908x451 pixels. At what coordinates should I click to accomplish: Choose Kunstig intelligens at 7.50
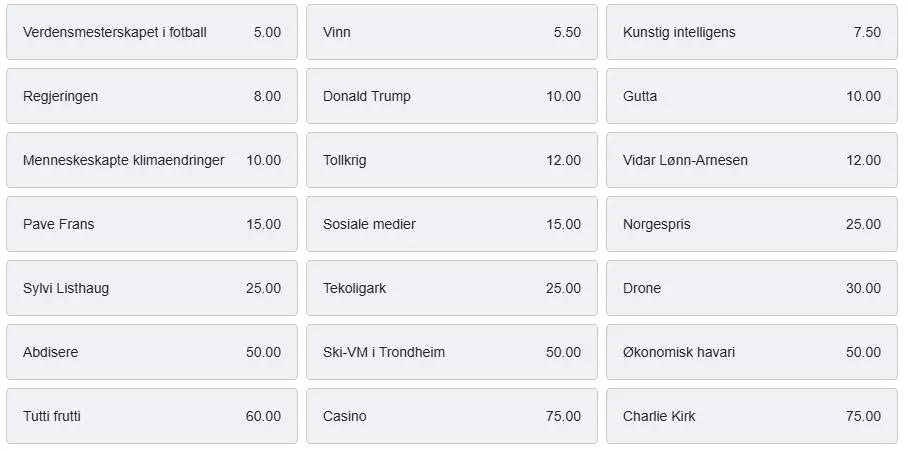(752, 32)
